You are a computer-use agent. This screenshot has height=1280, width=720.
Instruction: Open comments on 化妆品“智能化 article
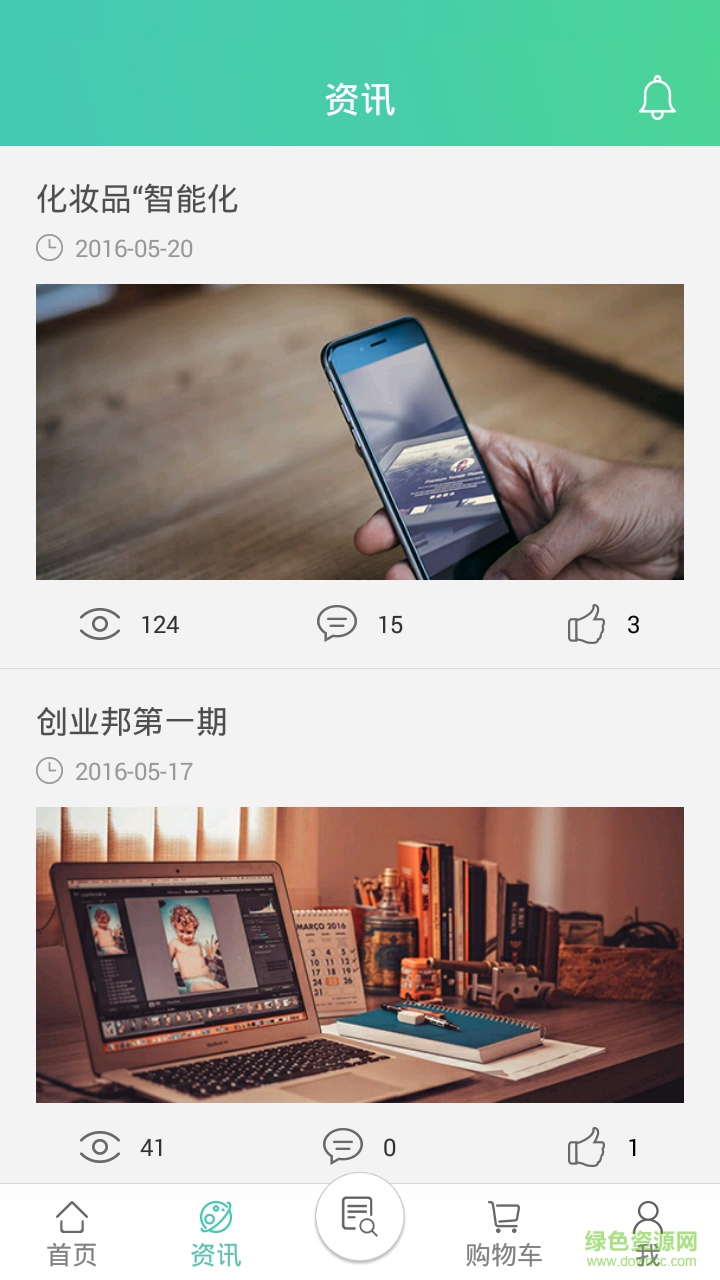(x=338, y=624)
